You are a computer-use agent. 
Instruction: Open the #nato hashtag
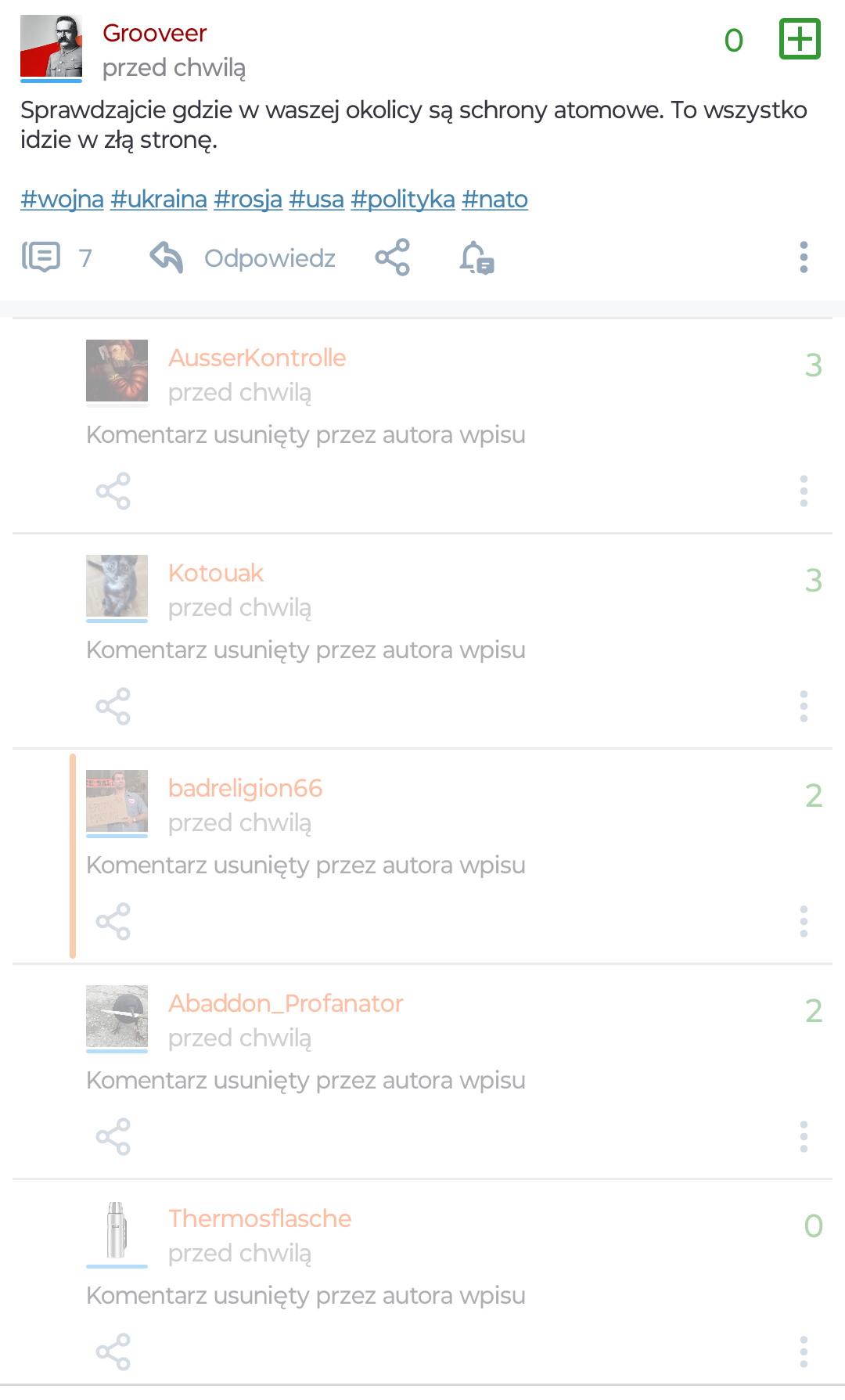pos(494,200)
